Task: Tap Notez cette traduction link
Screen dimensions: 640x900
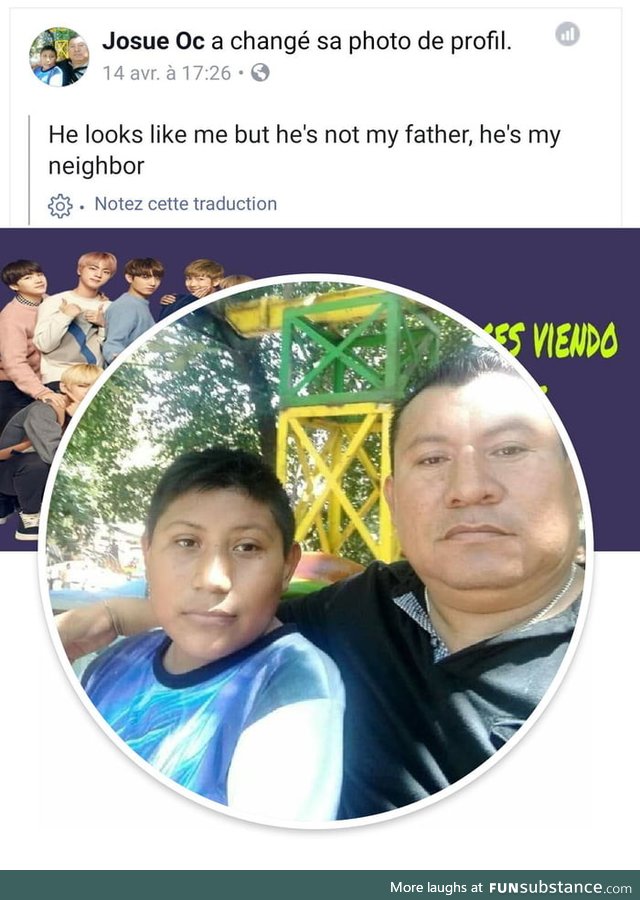Action: (x=185, y=204)
